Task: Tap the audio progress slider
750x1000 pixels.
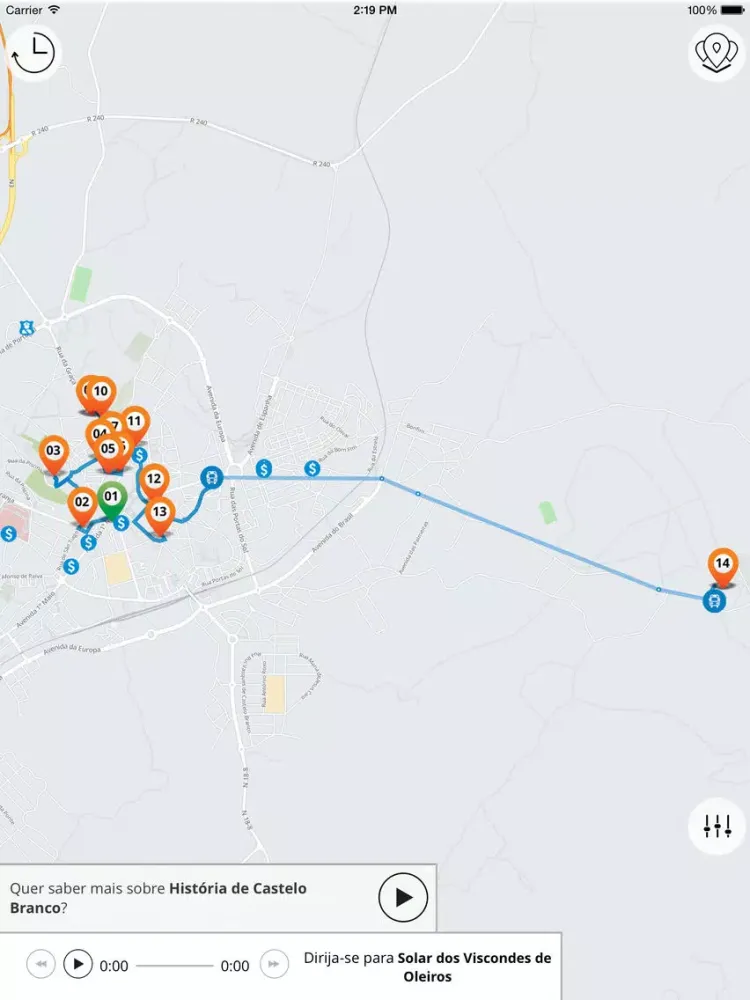Action: tap(174, 966)
